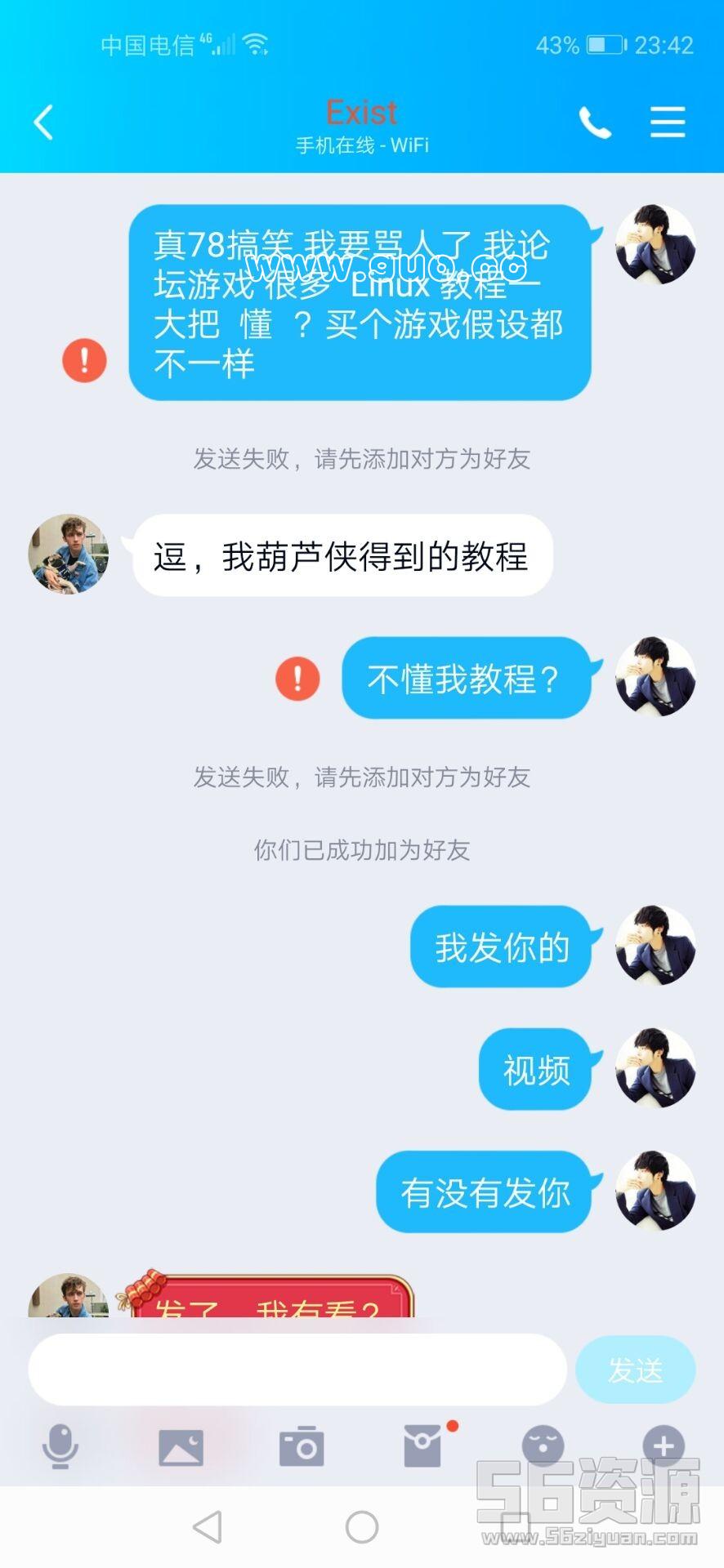
Task: Open the chat settings menu
Action: pos(667,122)
